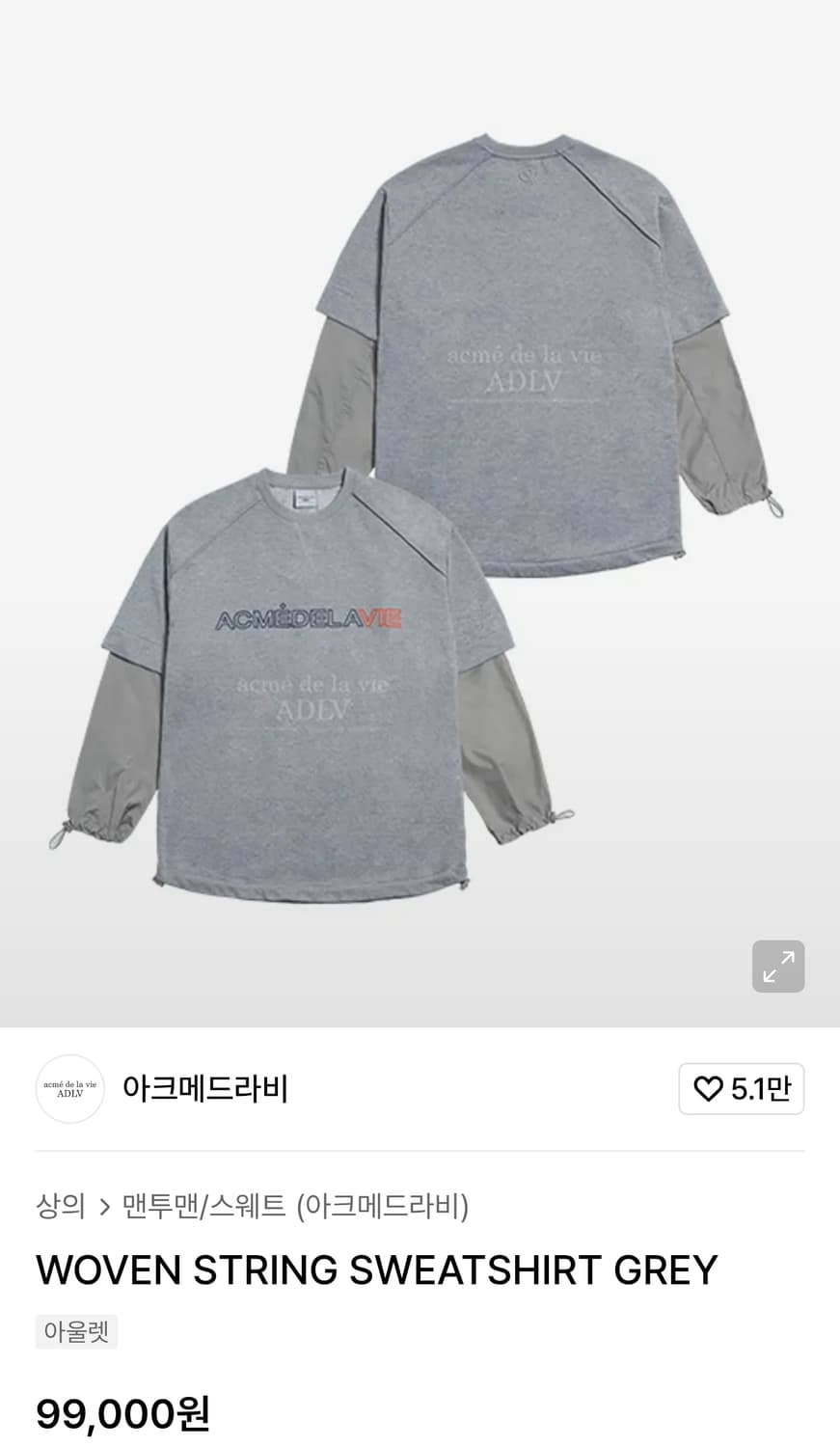Open brand store 아크메드라비

pyautogui.click(x=204, y=1088)
